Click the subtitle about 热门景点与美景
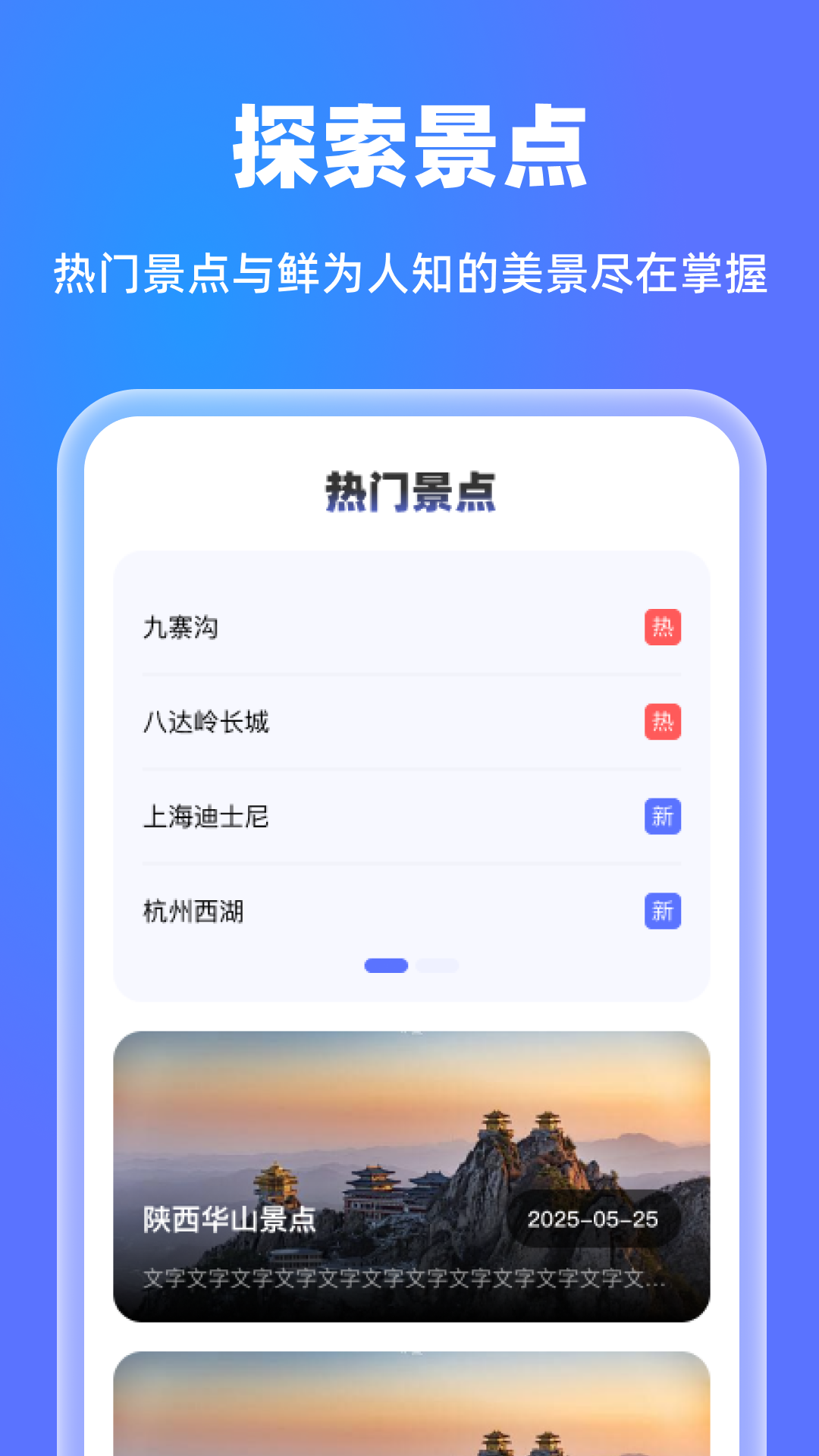Screen dimensions: 819x1456 pyautogui.click(x=409, y=275)
